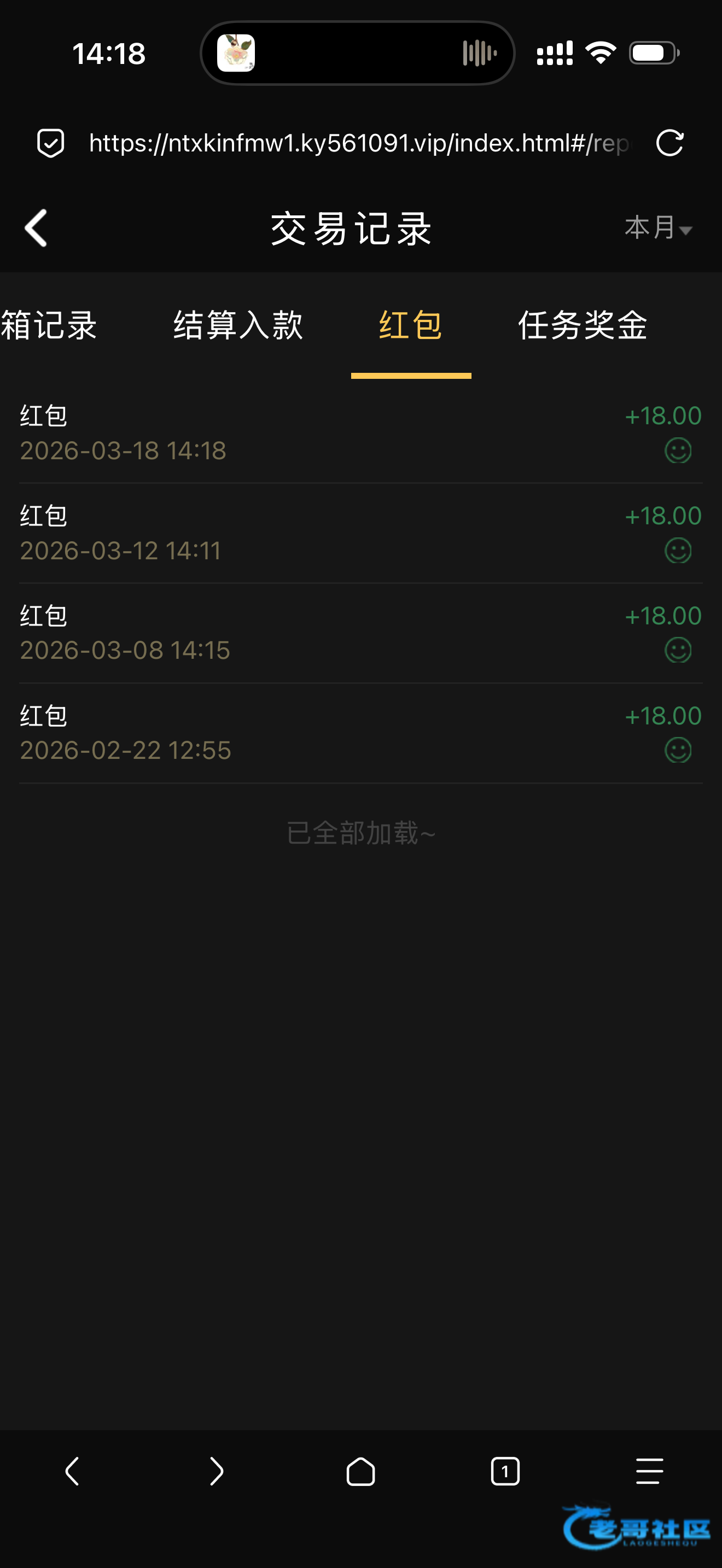
Task: Reload the page with refresh icon
Action: [669, 144]
